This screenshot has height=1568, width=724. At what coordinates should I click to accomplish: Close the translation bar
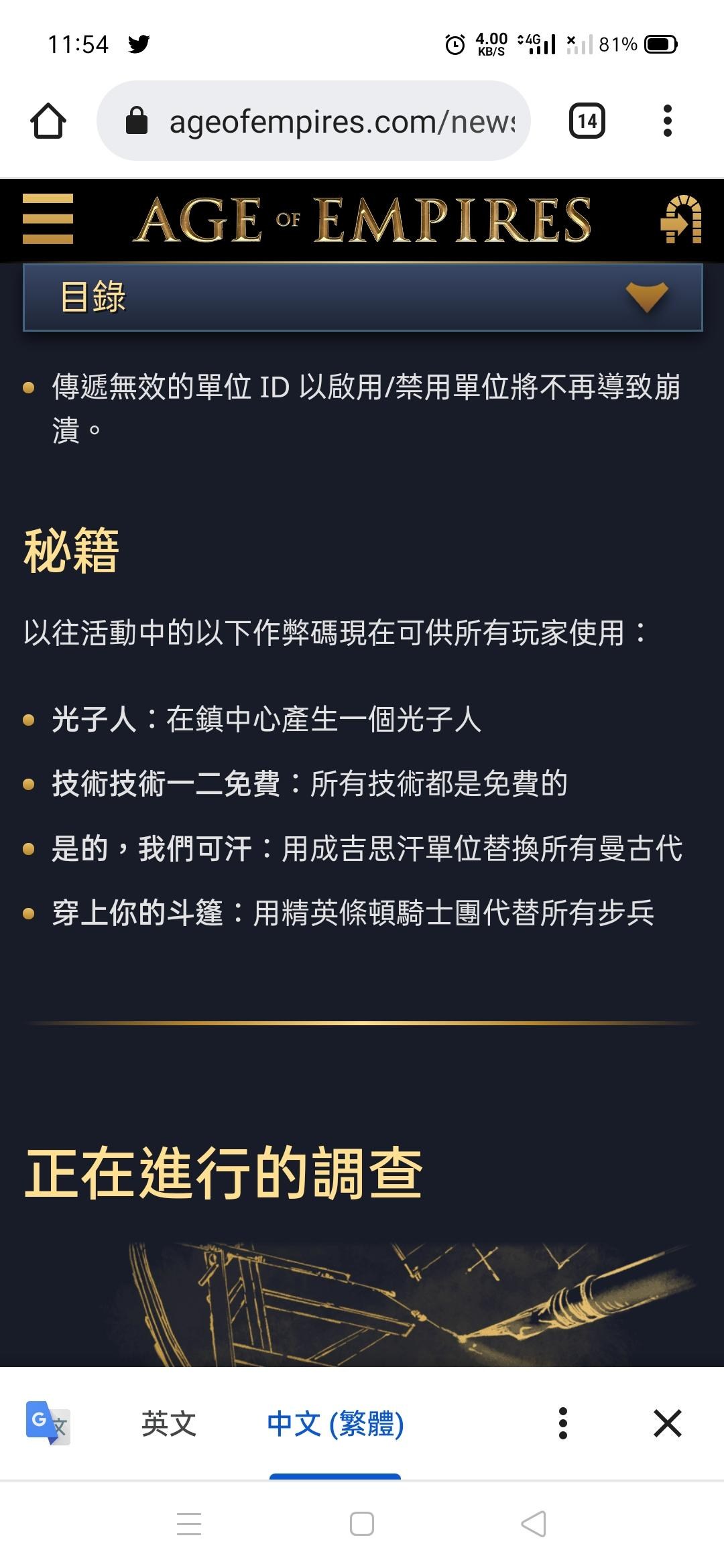coord(668,1423)
